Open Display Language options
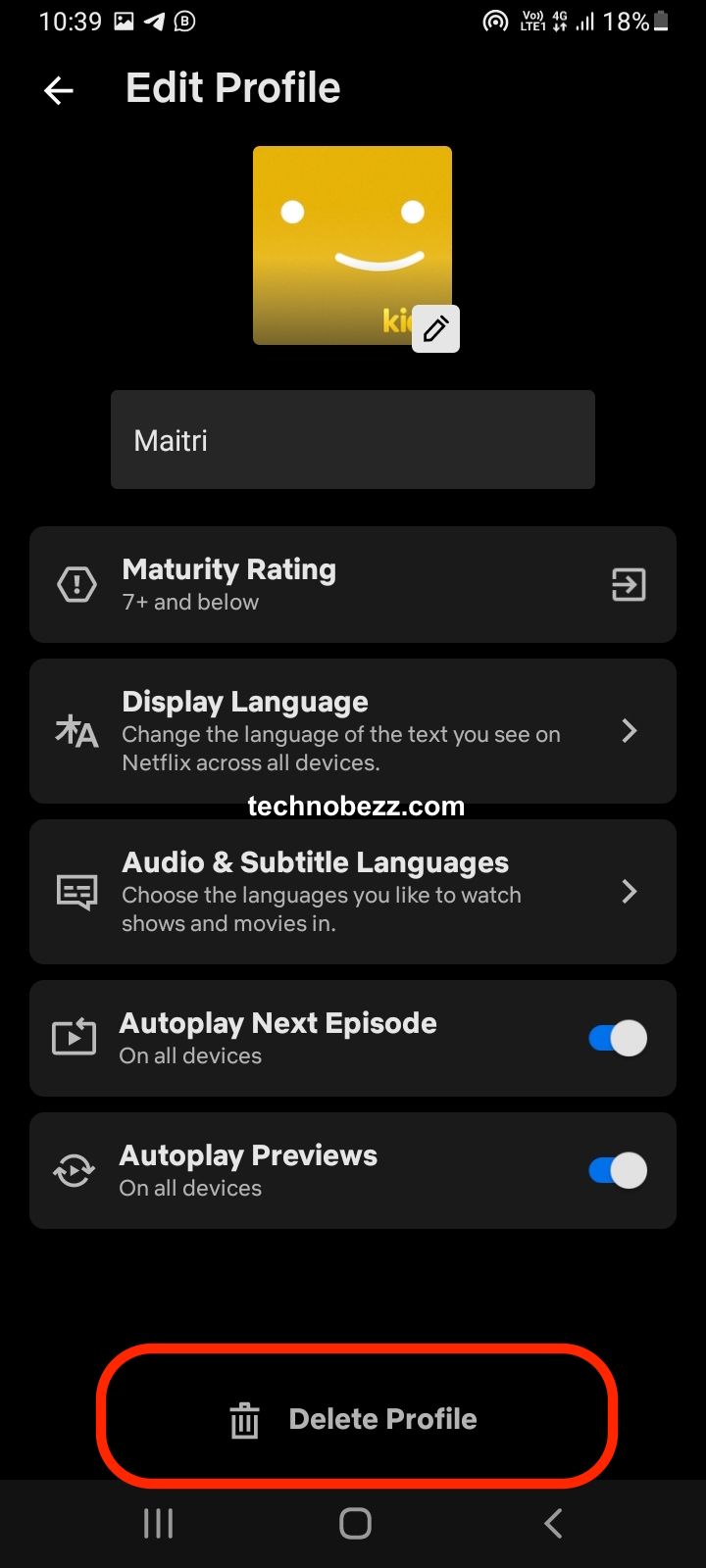Image resolution: width=706 pixels, height=1568 pixels. pyautogui.click(x=353, y=731)
